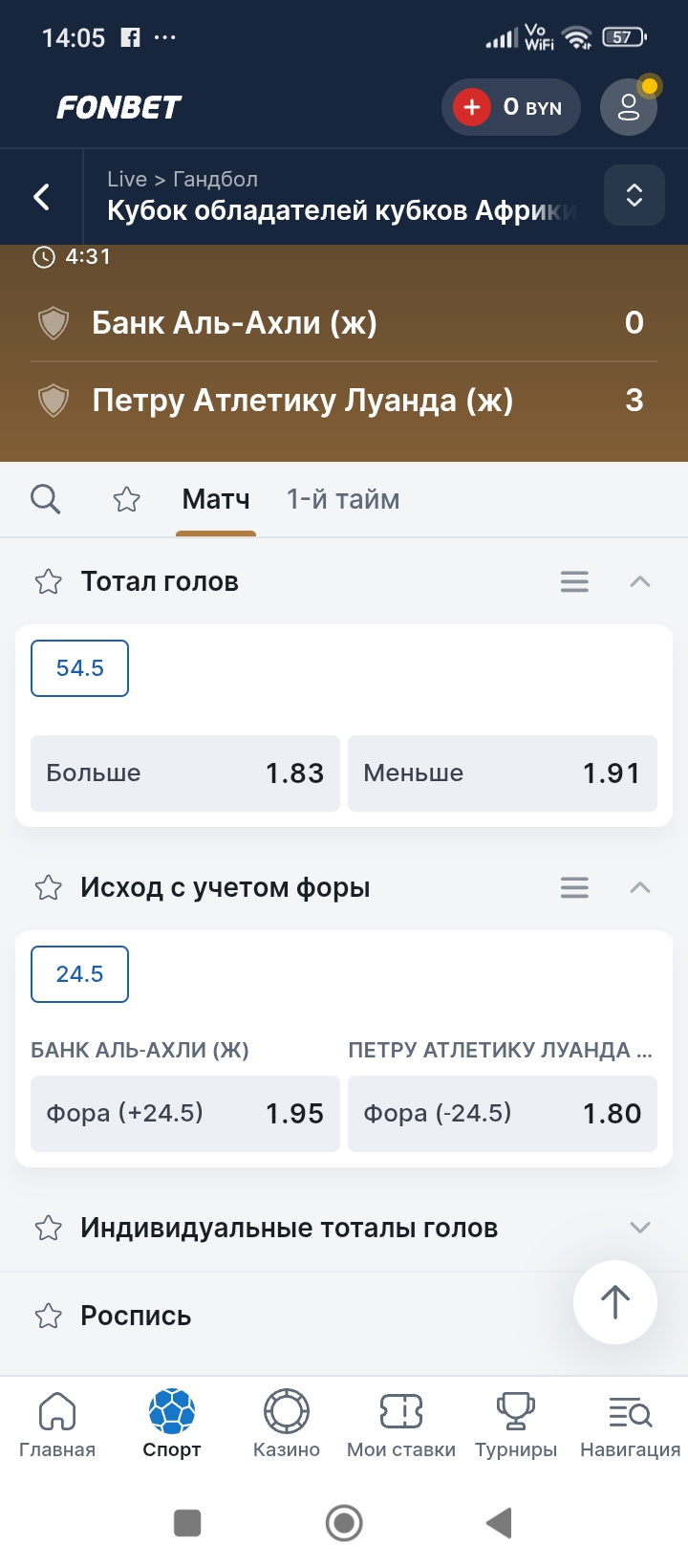Star the Исход с учетом форы market
This screenshot has width=688, height=1568.
(48, 887)
